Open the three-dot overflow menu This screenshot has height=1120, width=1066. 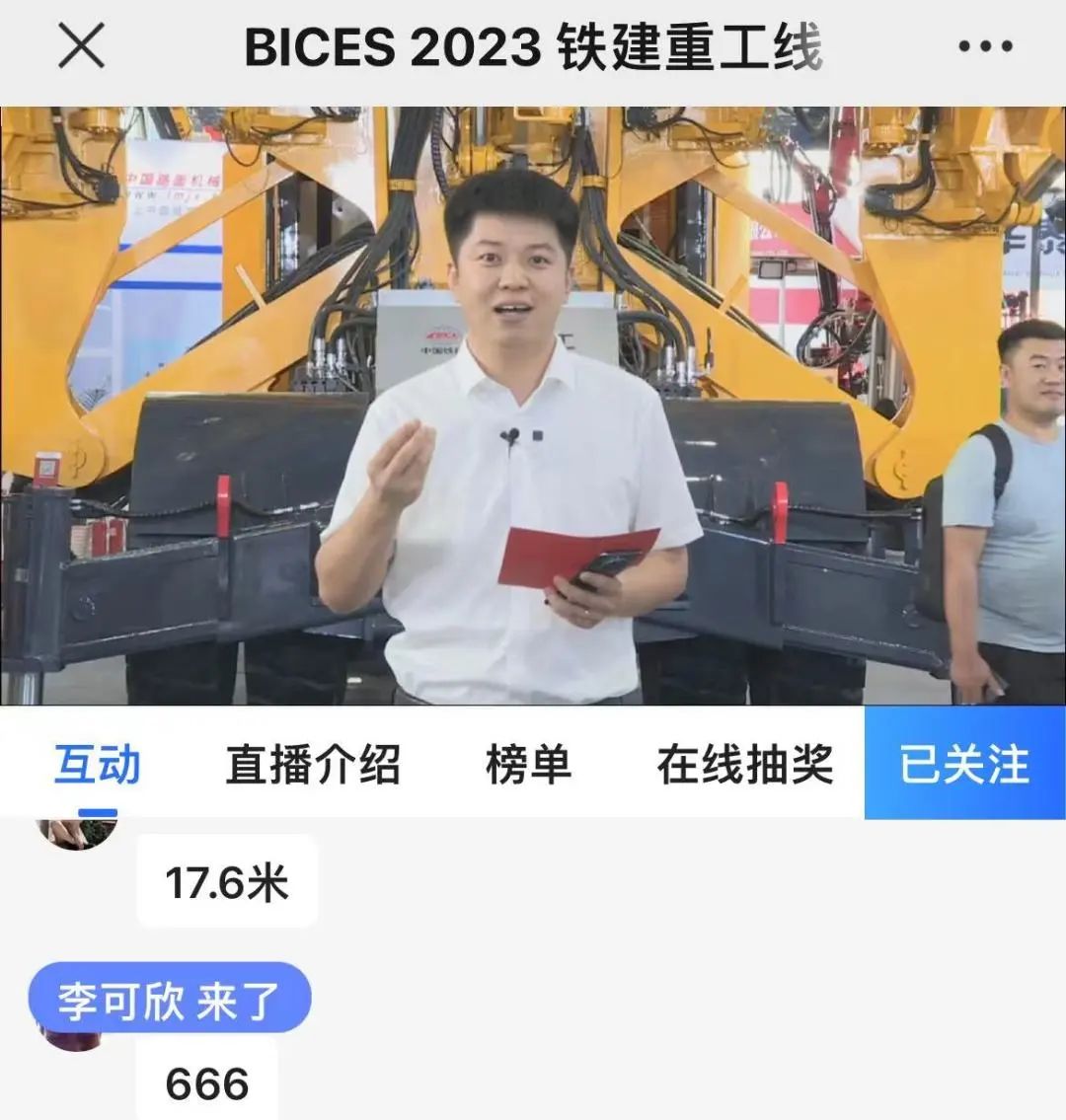pos(985,47)
